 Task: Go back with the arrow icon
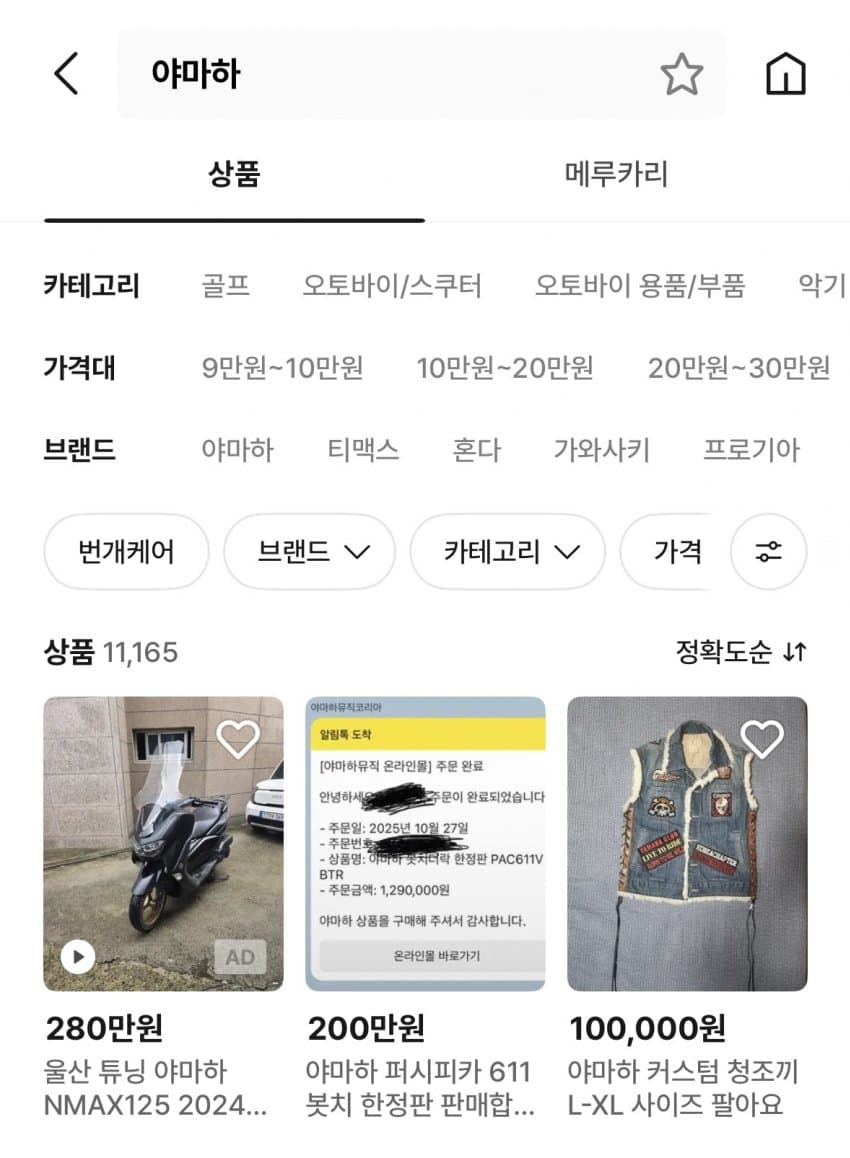point(66,74)
